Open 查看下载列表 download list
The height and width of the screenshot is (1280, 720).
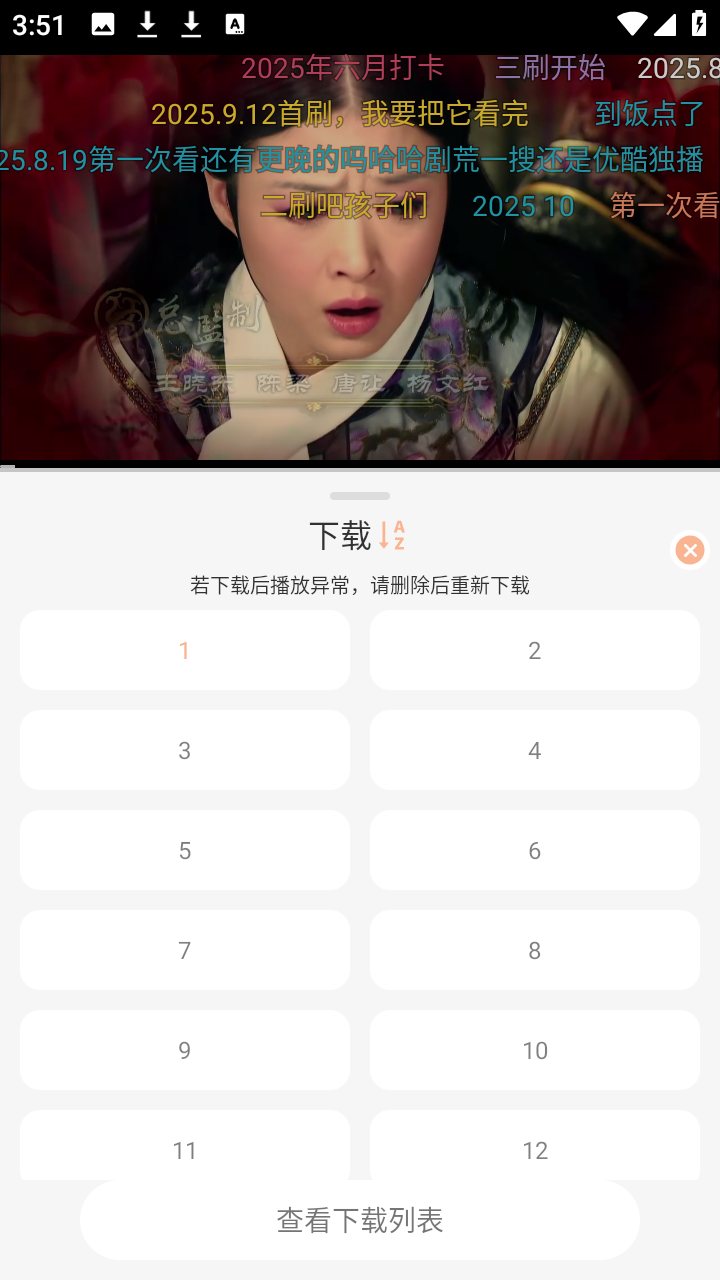click(x=360, y=1220)
